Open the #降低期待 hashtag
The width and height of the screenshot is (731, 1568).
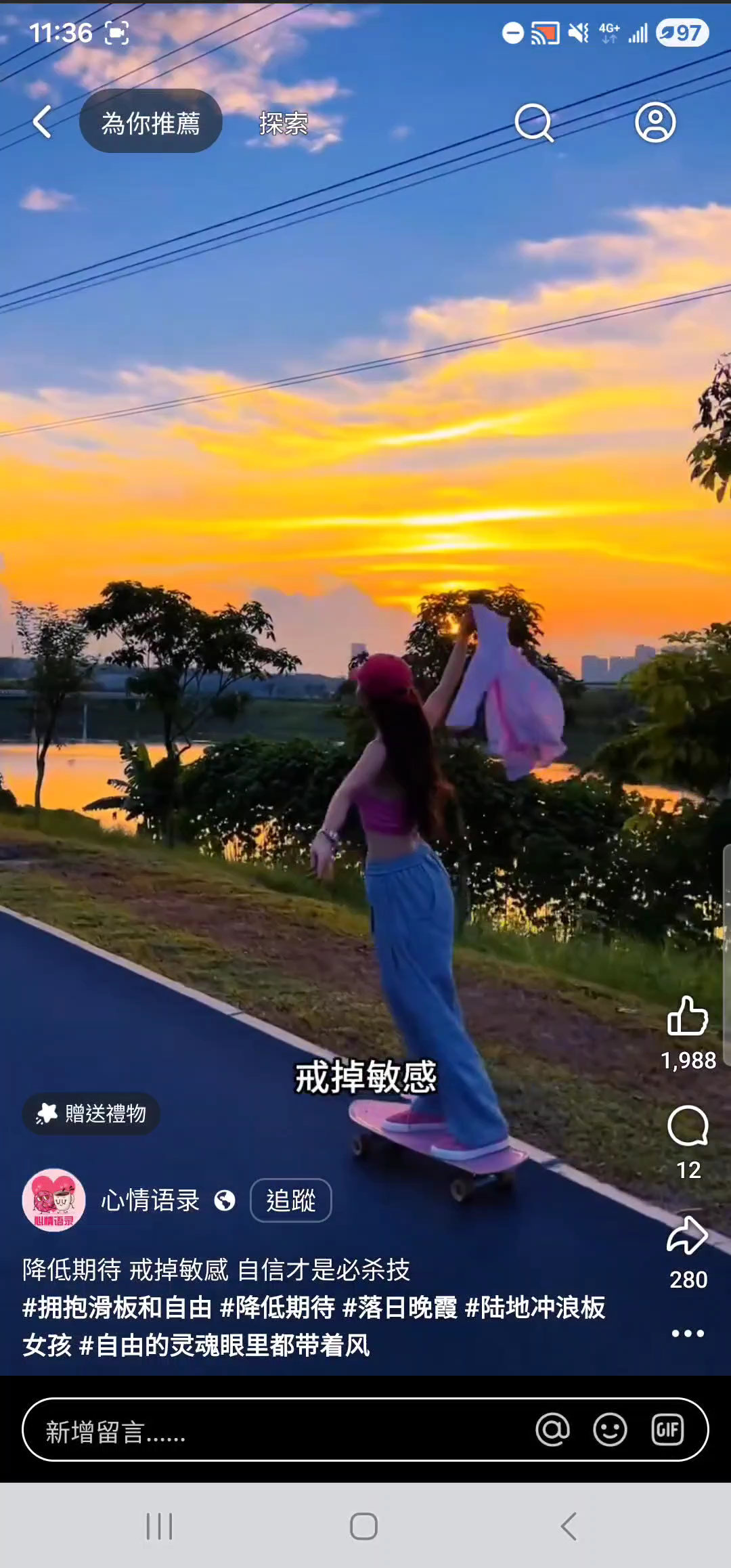point(278,1307)
